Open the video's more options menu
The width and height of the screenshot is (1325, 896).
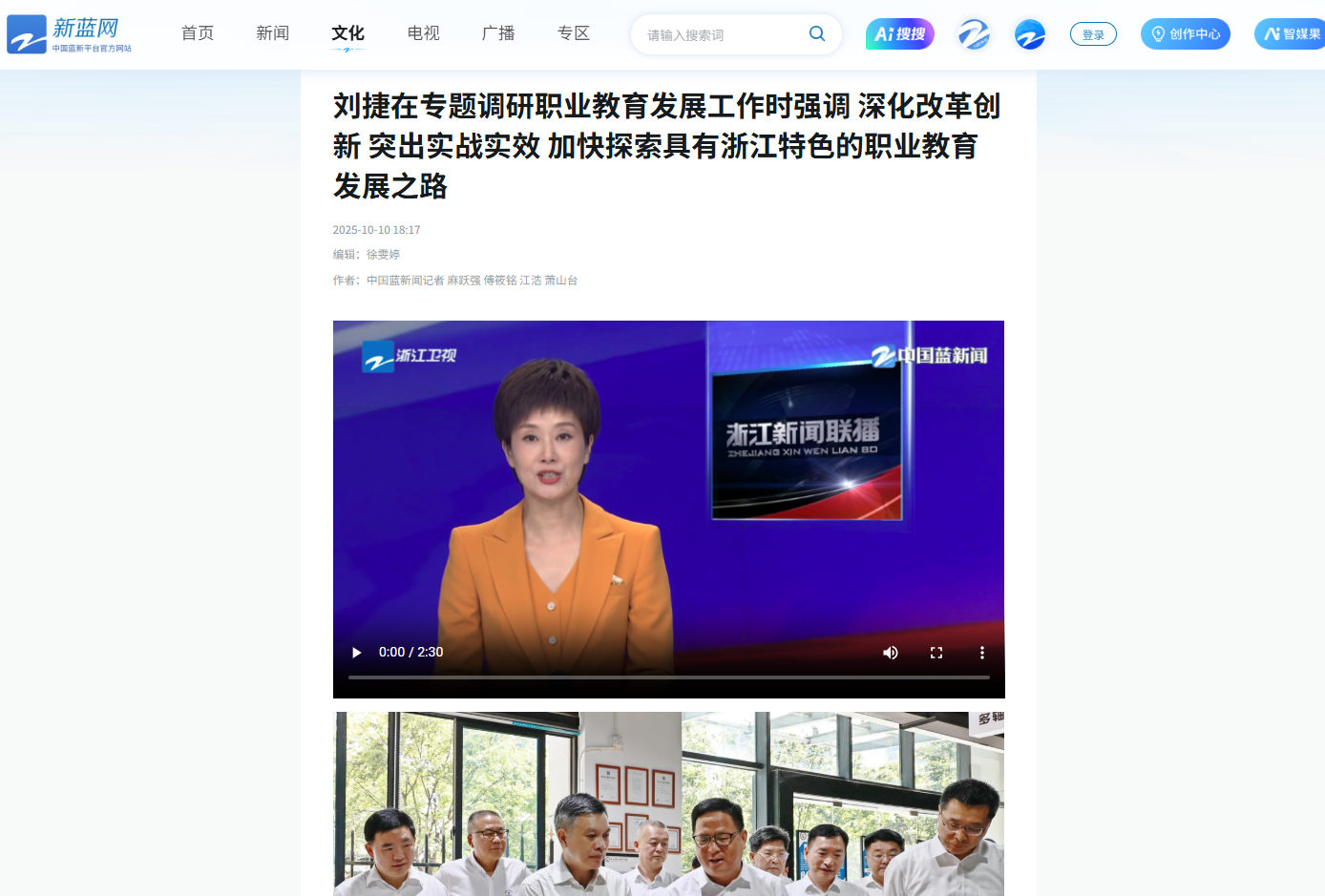tap(981, 653)
